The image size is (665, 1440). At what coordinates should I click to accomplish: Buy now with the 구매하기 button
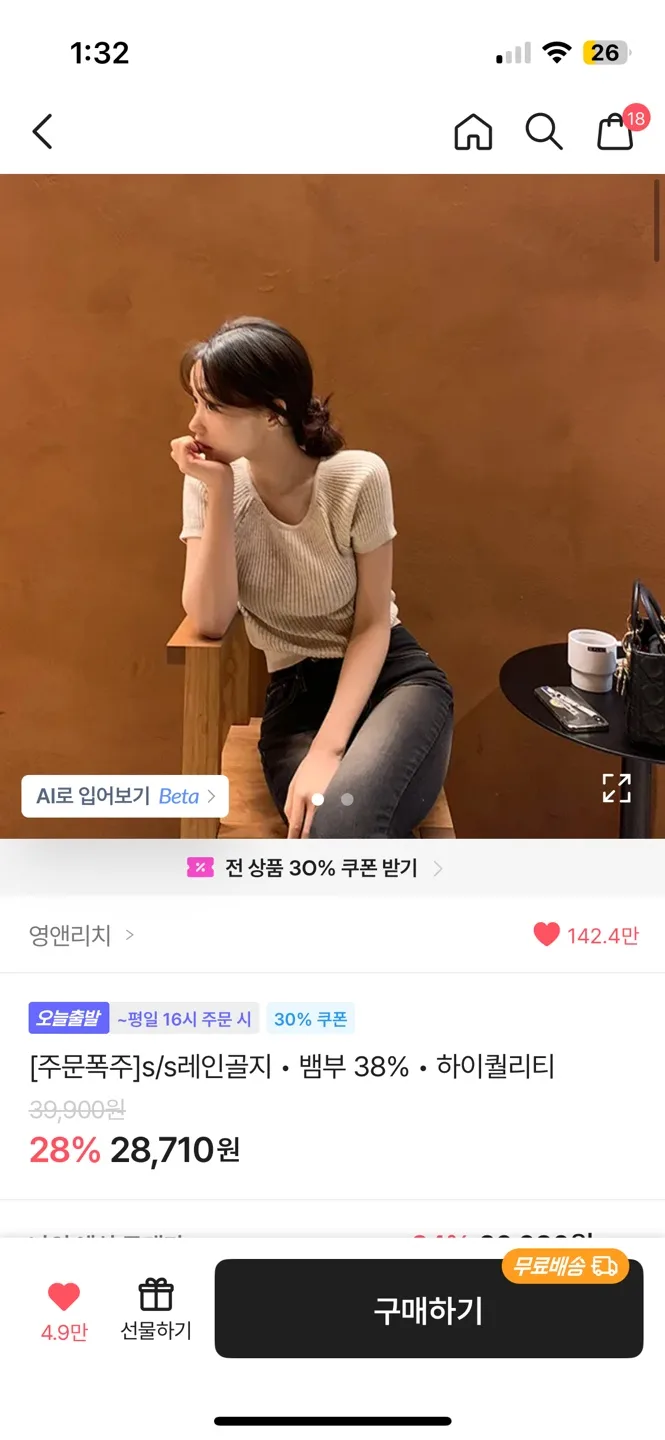click(428, 1309)
